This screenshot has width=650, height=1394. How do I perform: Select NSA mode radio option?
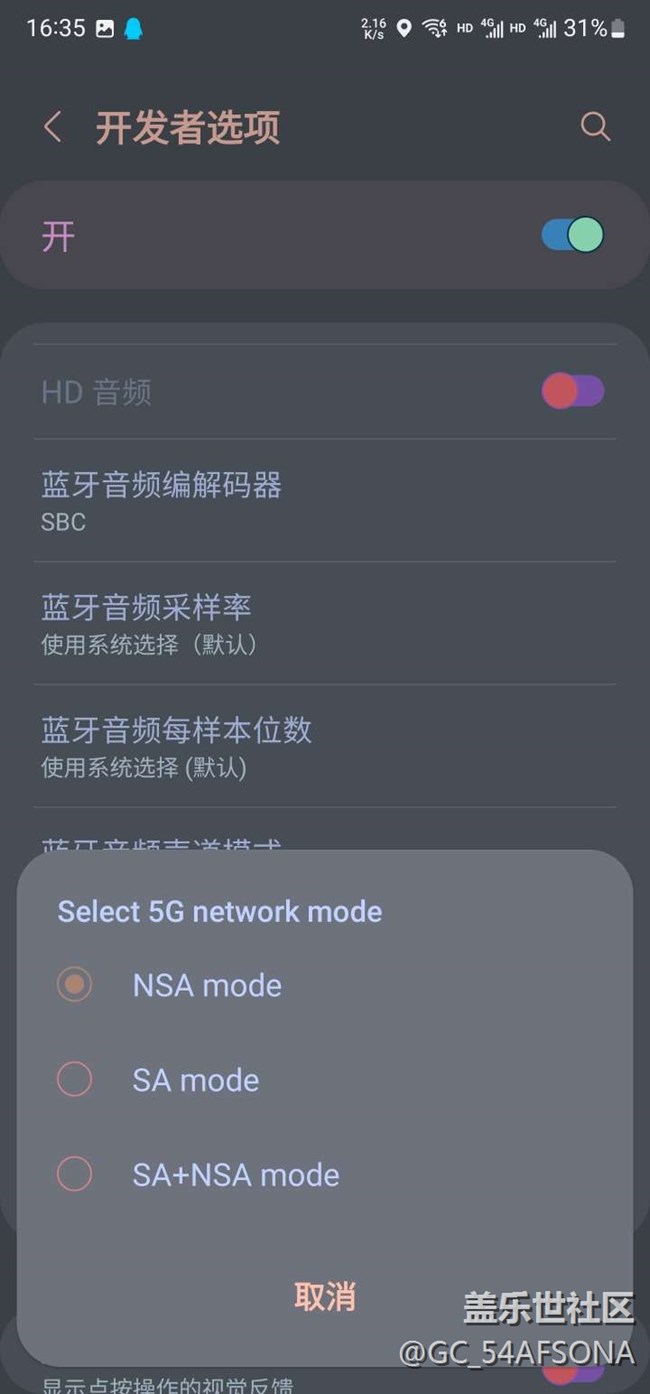[75, 985]
